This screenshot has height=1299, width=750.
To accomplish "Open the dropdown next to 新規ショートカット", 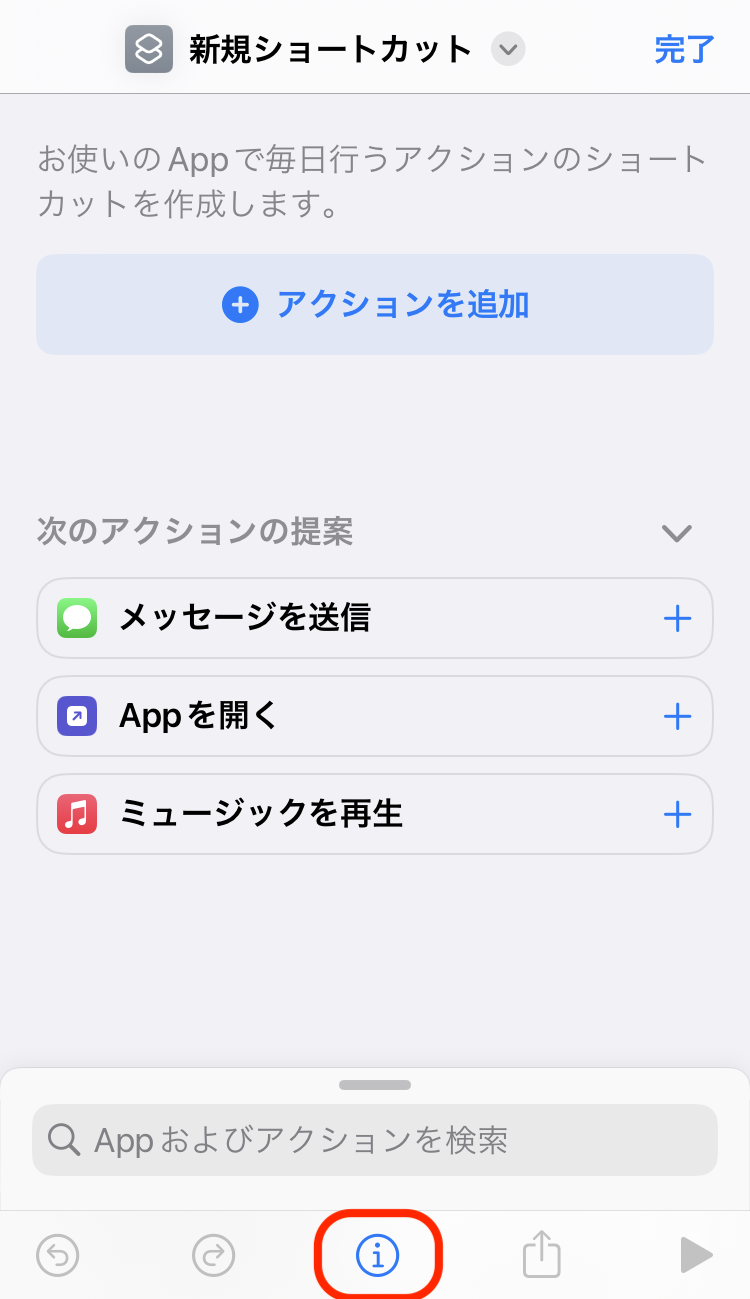I will [x=508, y=49].
